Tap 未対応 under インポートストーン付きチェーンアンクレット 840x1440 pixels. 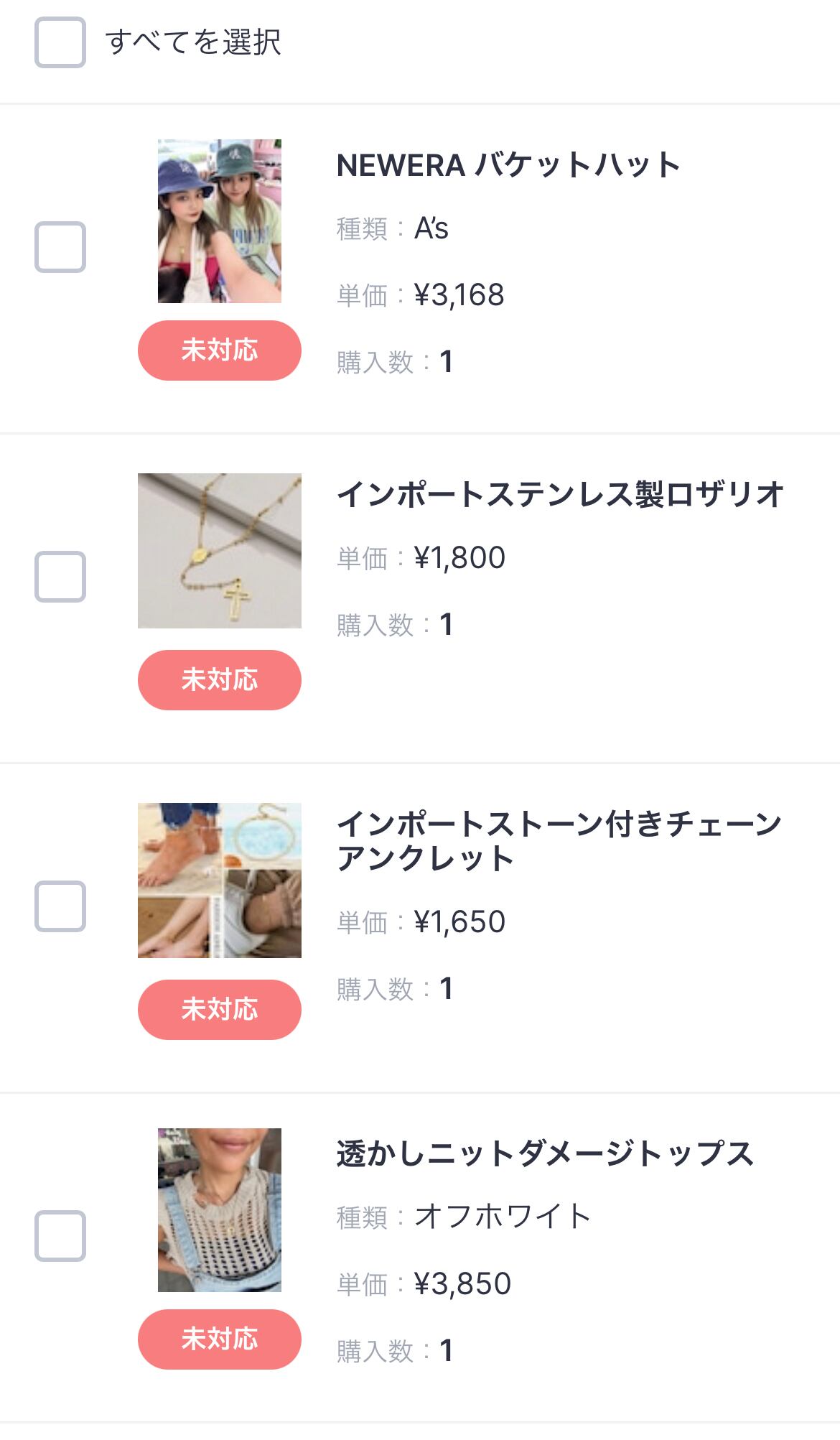point(219,1010)
